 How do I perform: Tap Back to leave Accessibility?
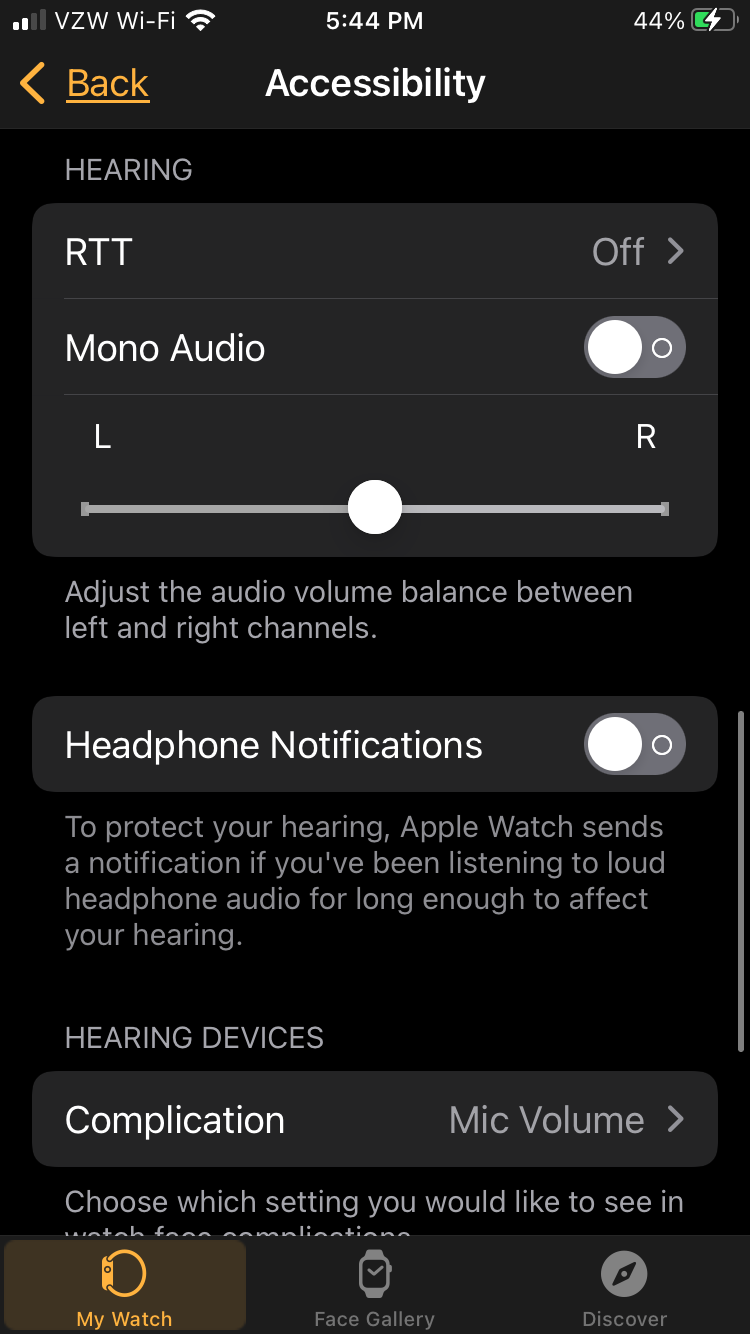(107, 84)
